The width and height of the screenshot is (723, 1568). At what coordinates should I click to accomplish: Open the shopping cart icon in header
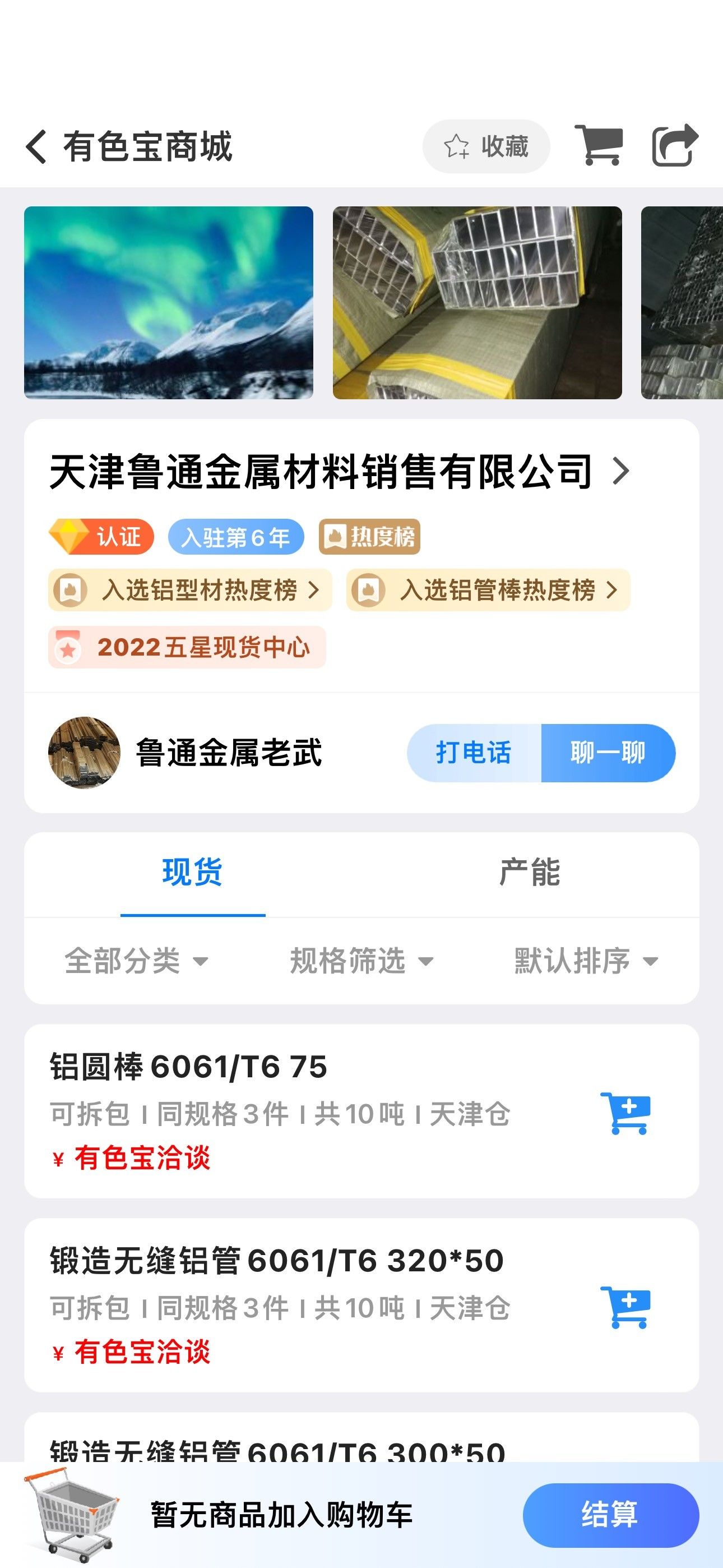599,145
